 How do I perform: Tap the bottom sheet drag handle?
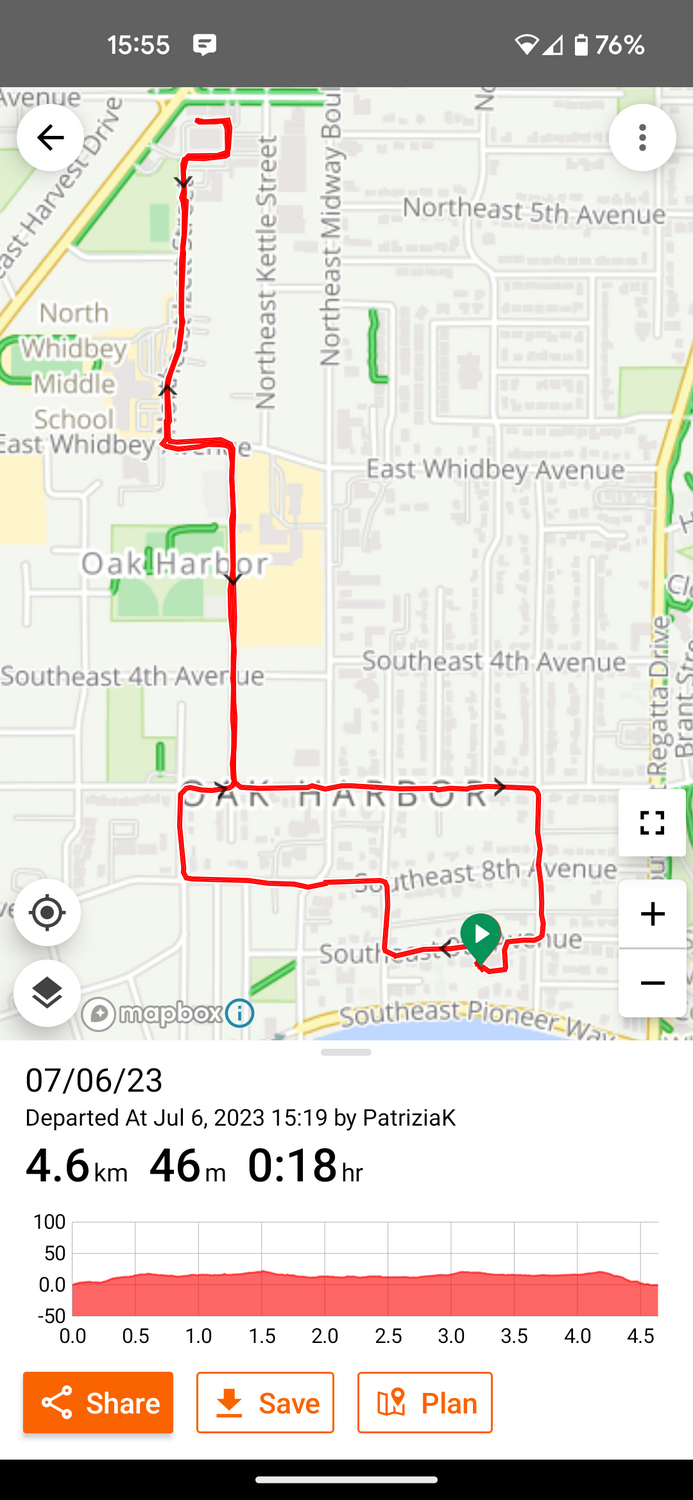346,1052
